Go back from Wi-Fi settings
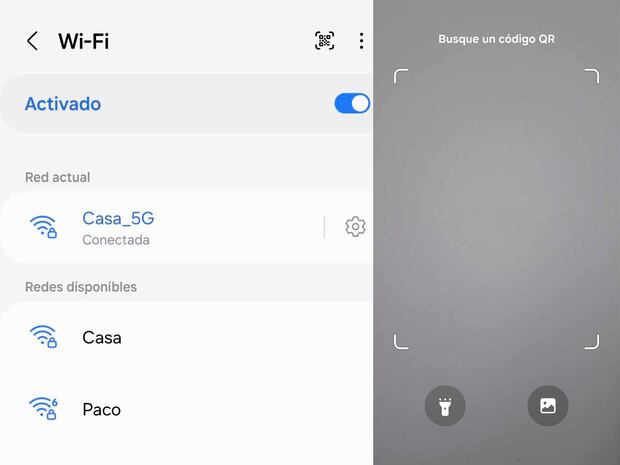The width and height of the screenshot is (620, 465). tap(32, 41)
